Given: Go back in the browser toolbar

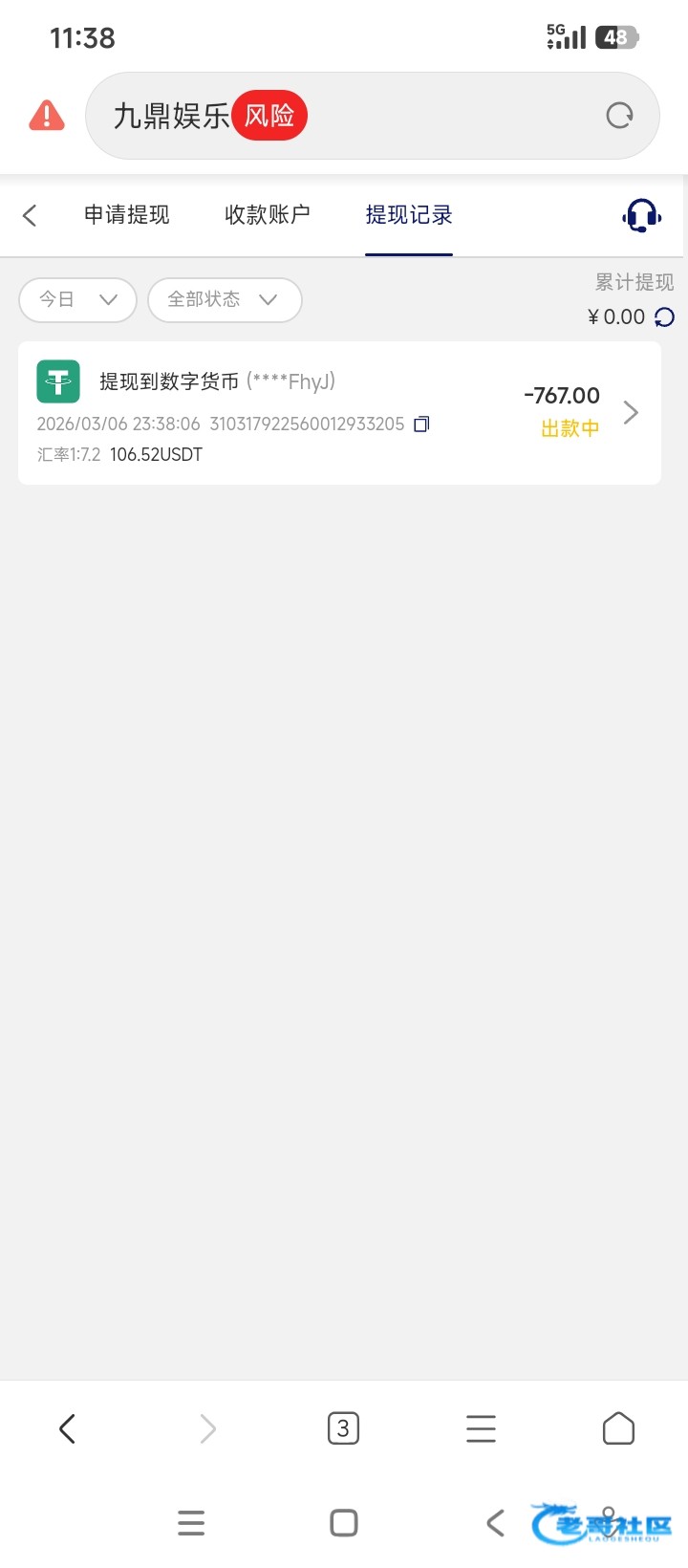Looking at the screenshot, I should [x=67, y=1428].
